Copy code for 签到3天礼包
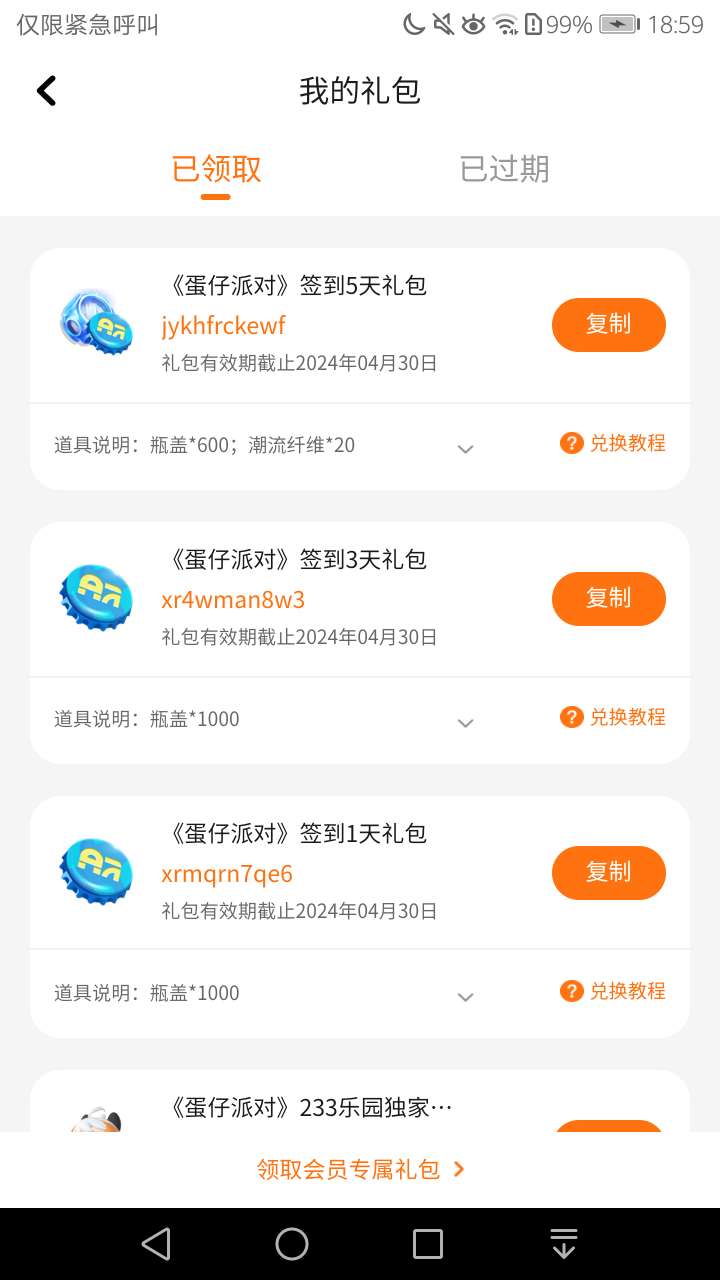This screenshot has height=1280, width=720. pyautogui.click(x=608, y=598)
